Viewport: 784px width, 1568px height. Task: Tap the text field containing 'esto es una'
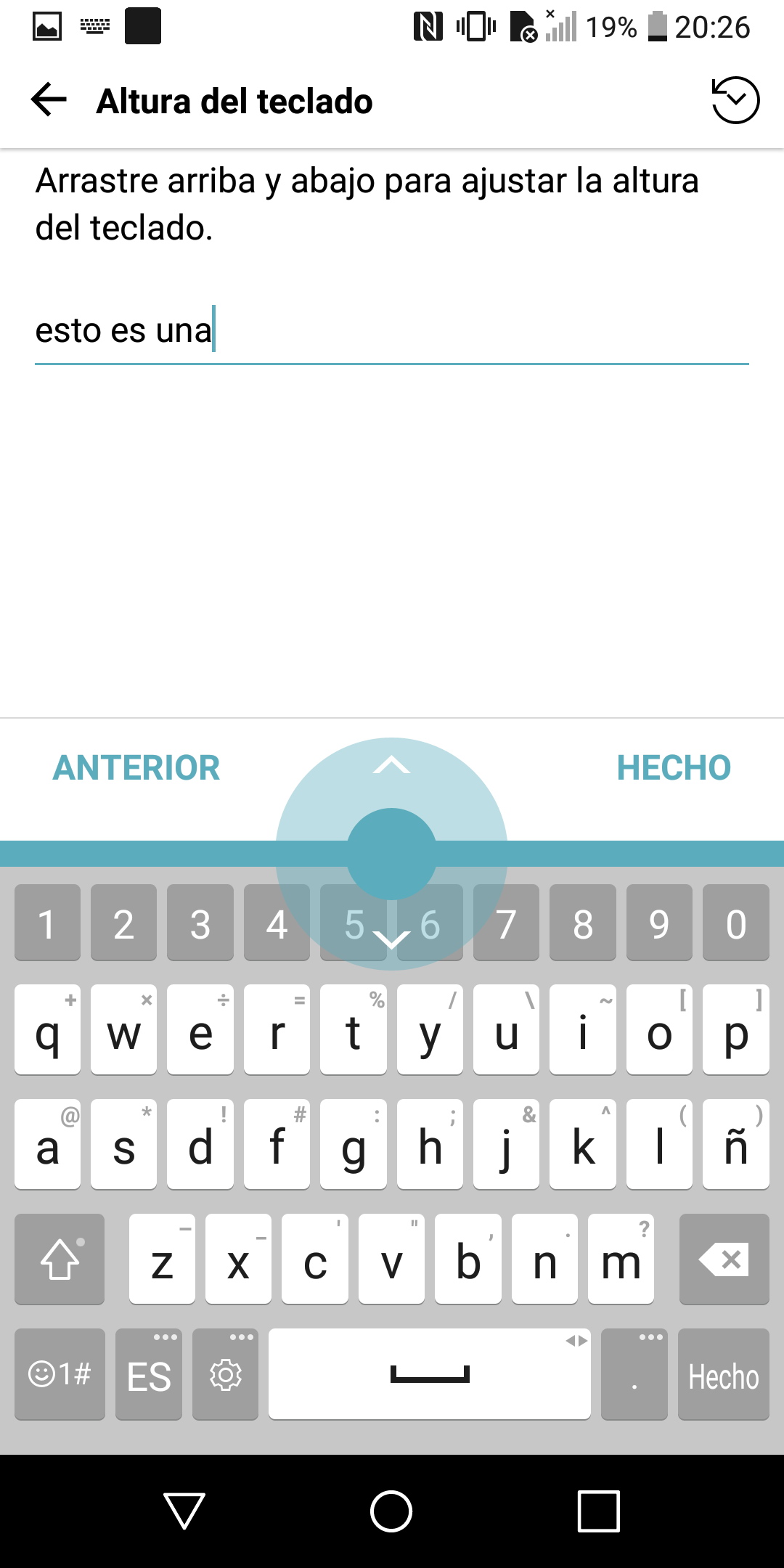392,331
